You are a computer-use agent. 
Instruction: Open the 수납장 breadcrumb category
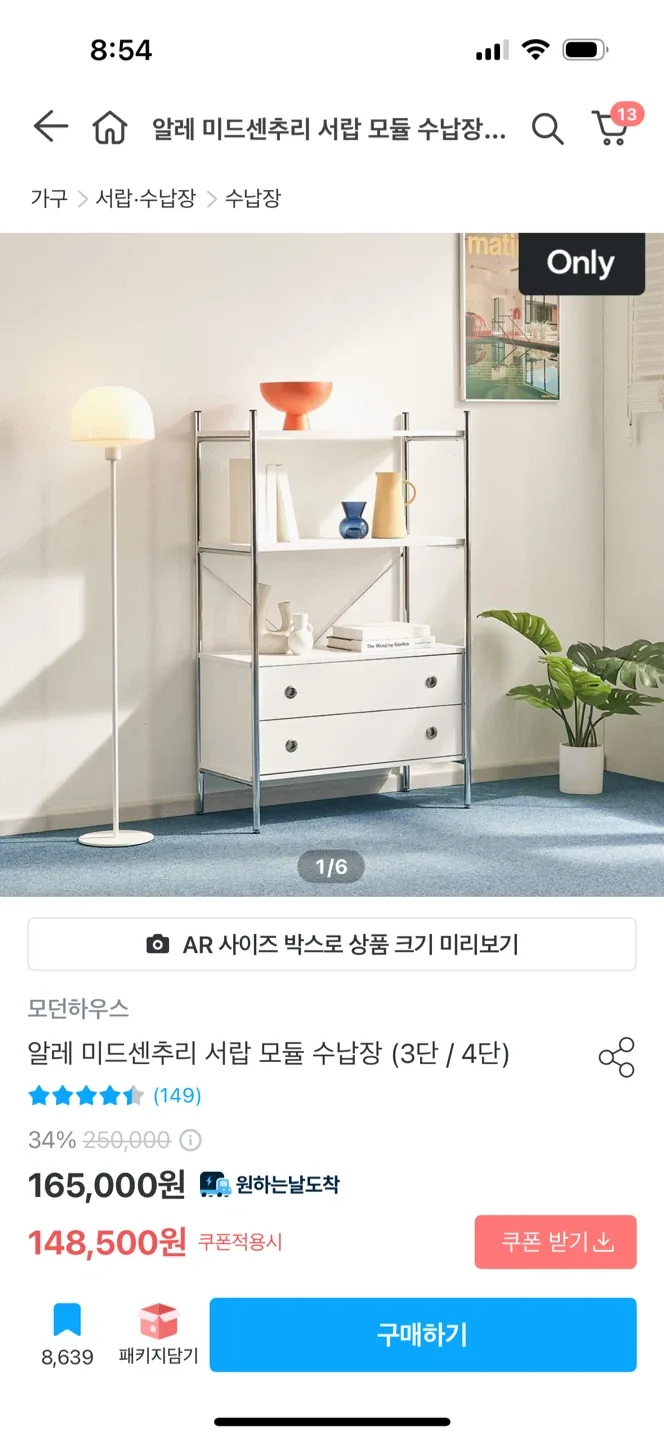[x=253, y=198]
